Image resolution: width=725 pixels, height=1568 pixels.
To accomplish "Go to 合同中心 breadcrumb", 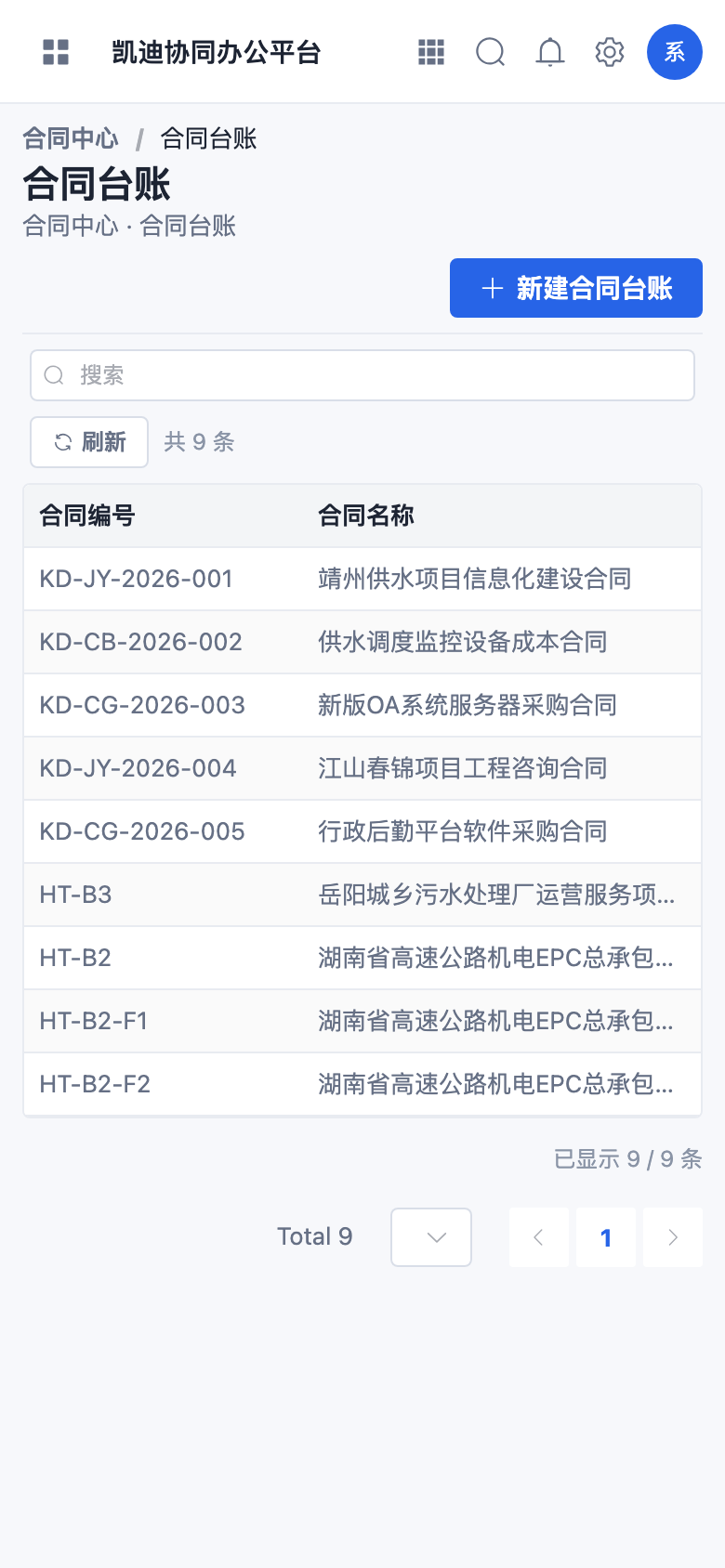I will (71, 138).
